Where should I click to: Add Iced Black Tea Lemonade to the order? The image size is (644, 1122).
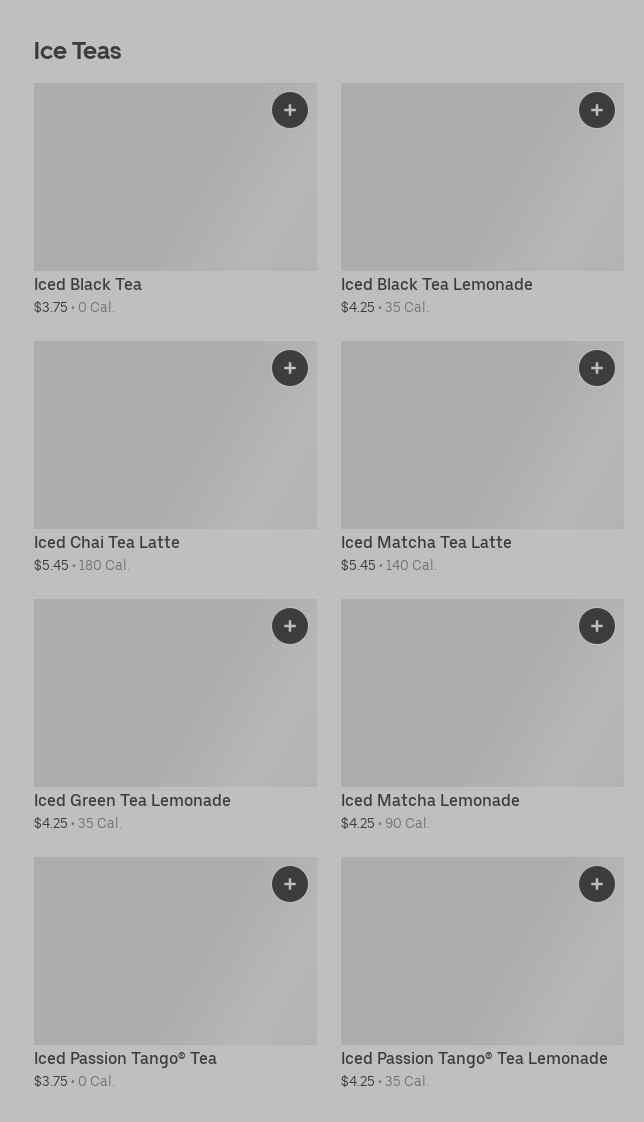(597, 110)
